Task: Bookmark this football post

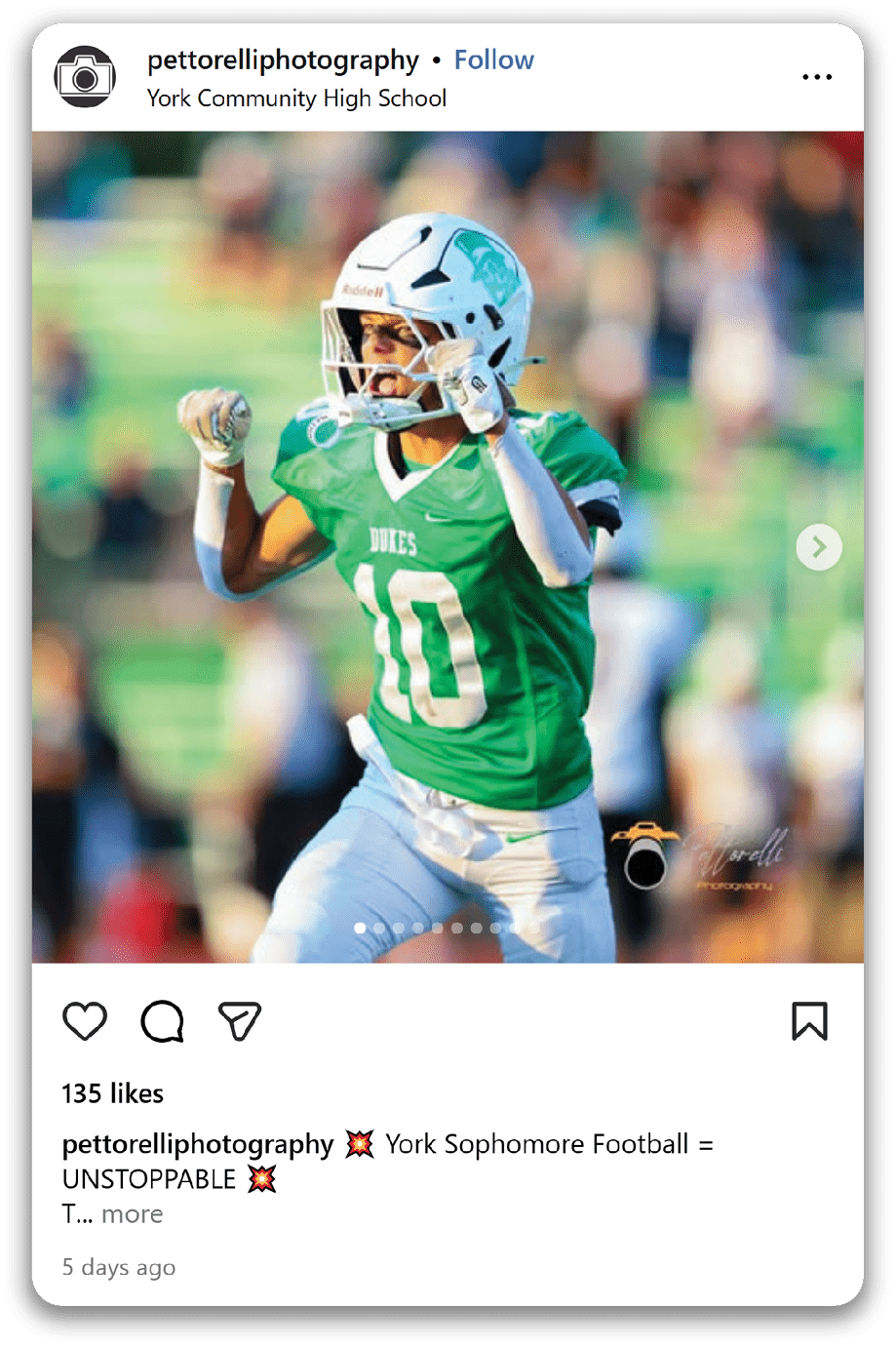Action: click(x=809, y=1021)
